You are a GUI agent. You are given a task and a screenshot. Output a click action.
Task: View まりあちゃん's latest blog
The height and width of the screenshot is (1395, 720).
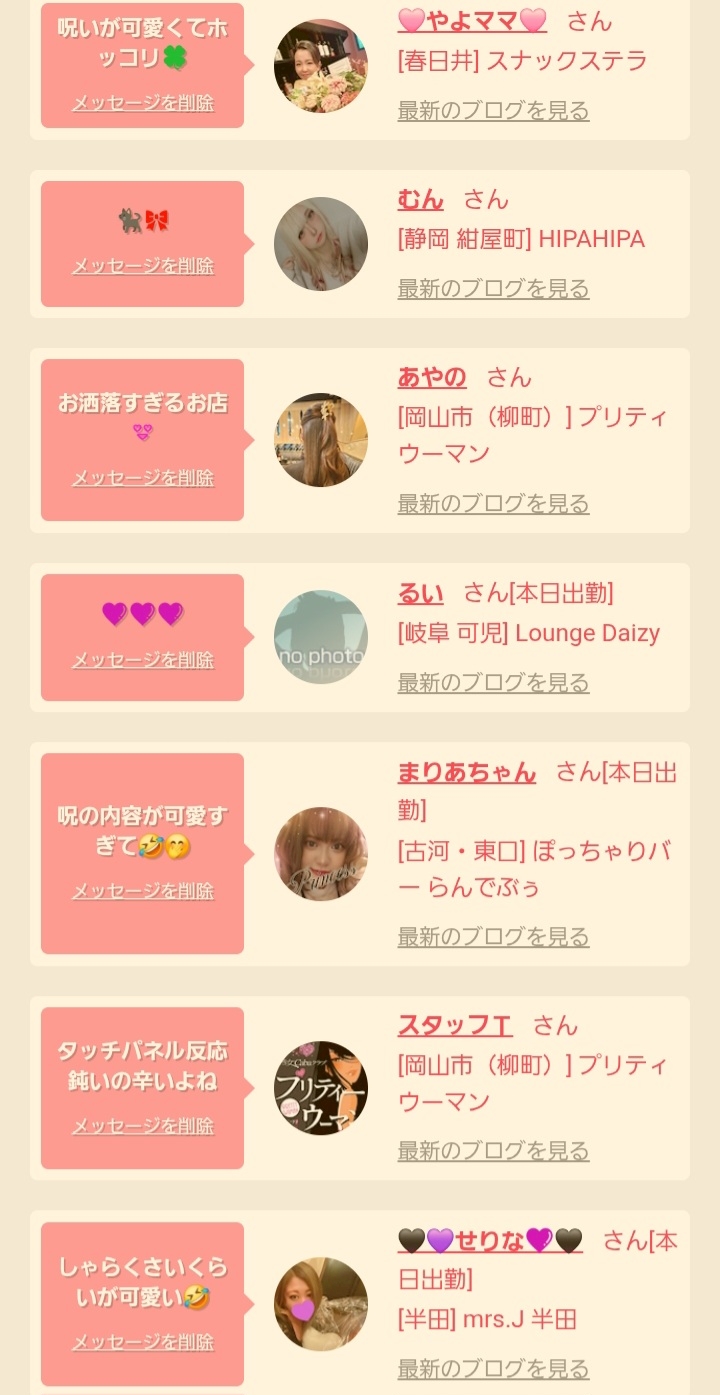[x=493, y=937]
